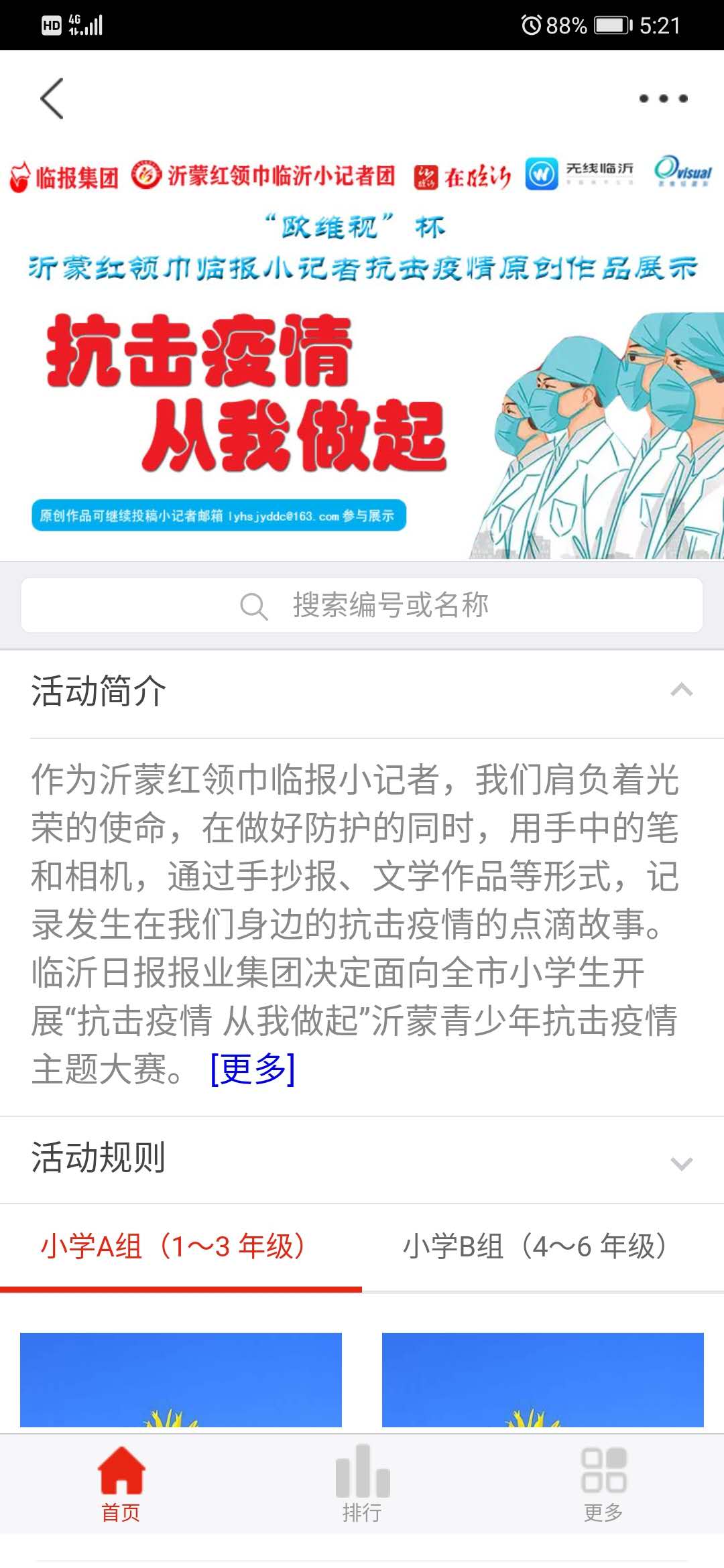Go to the 首页 tab
This screenshot has height=1568, width=724.
click(x=121, y=1484)
